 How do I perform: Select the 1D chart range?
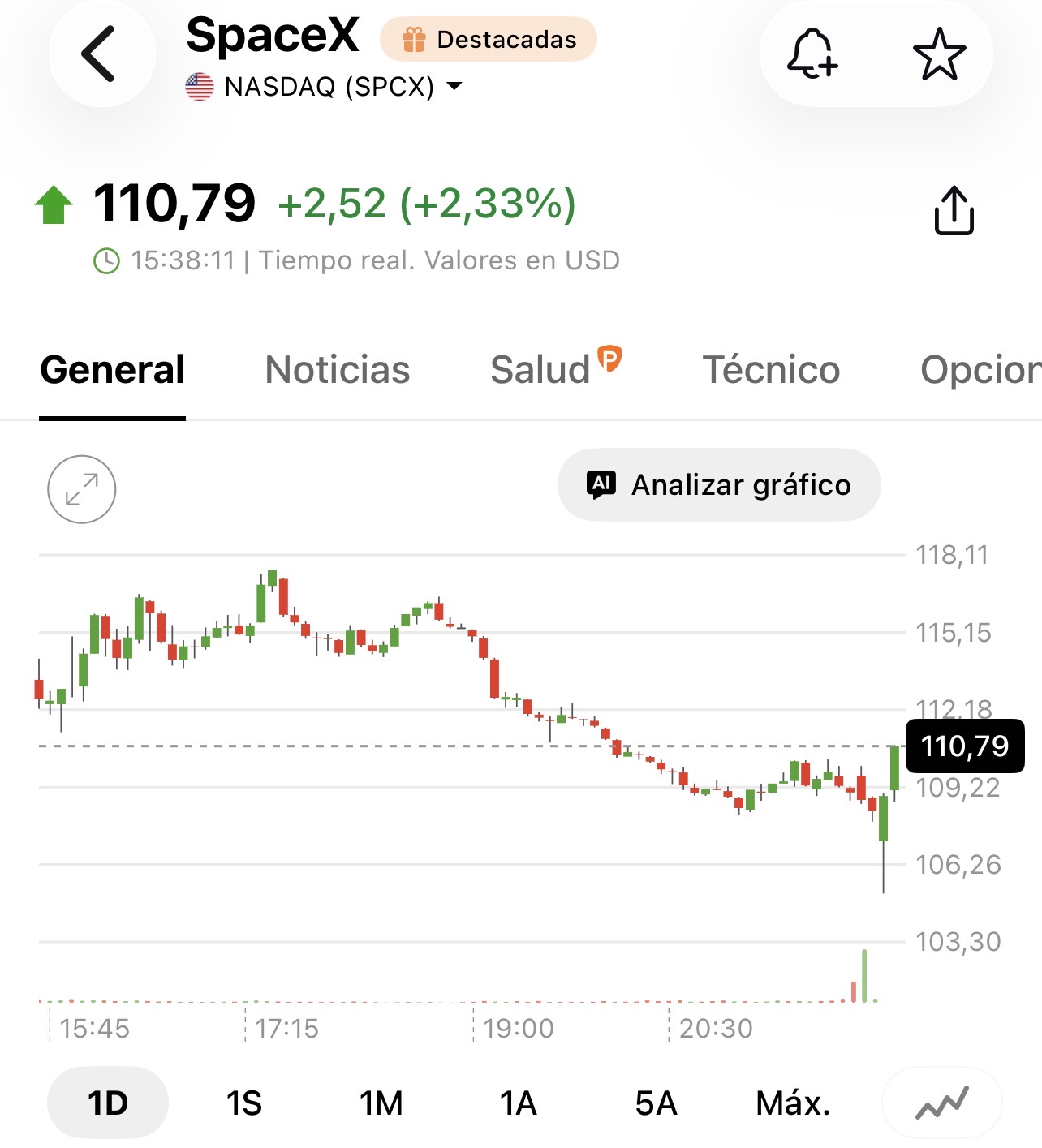click(108, 1103)
